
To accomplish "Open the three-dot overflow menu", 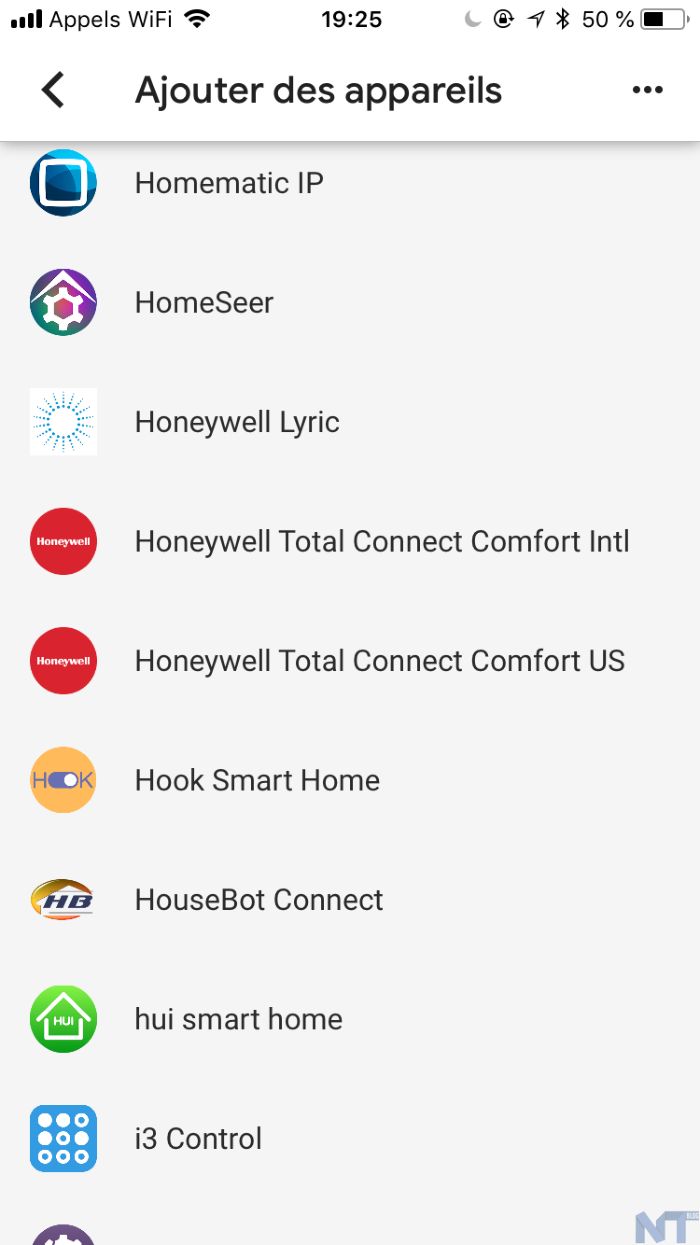I will point(647,90).
